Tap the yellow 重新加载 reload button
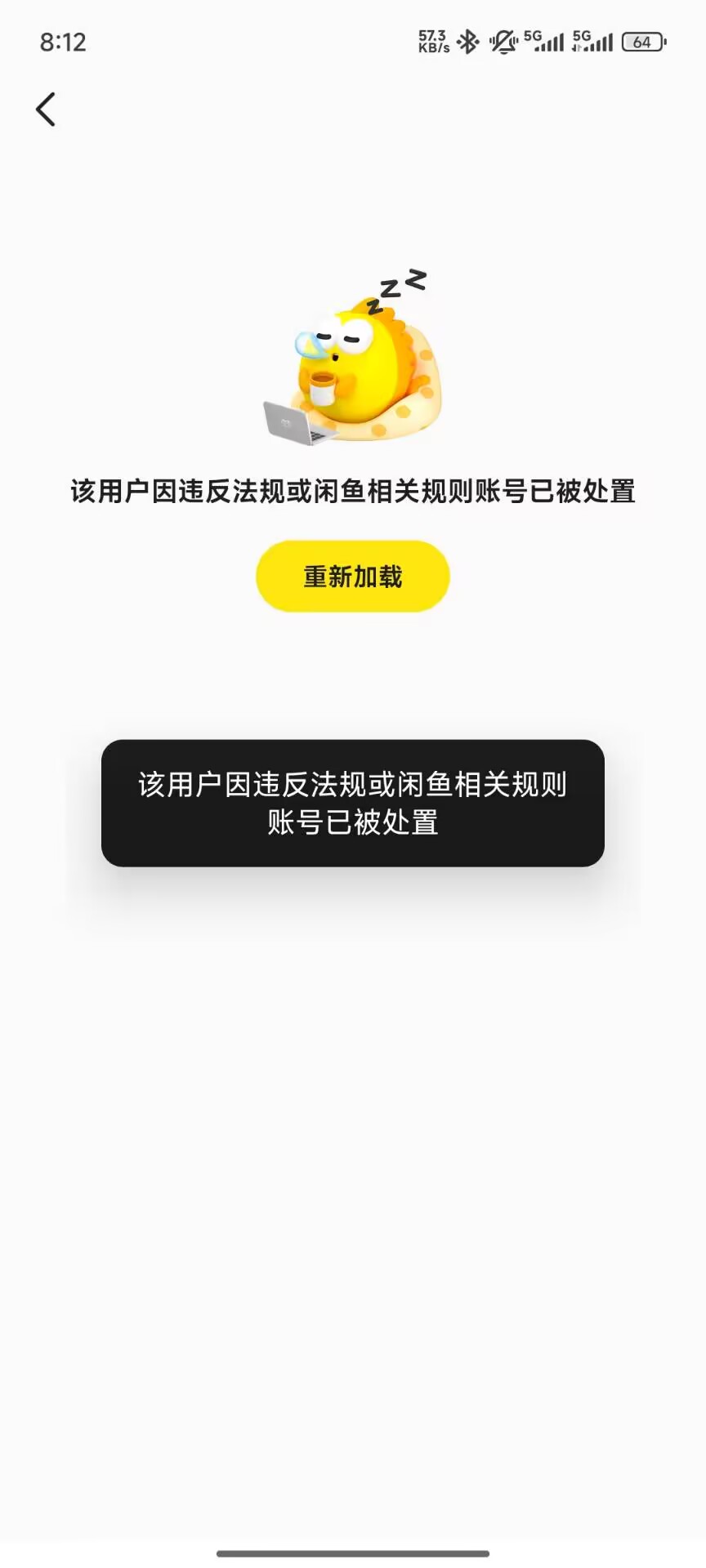This screenshot has height=1568, width=706. point(353,577)
